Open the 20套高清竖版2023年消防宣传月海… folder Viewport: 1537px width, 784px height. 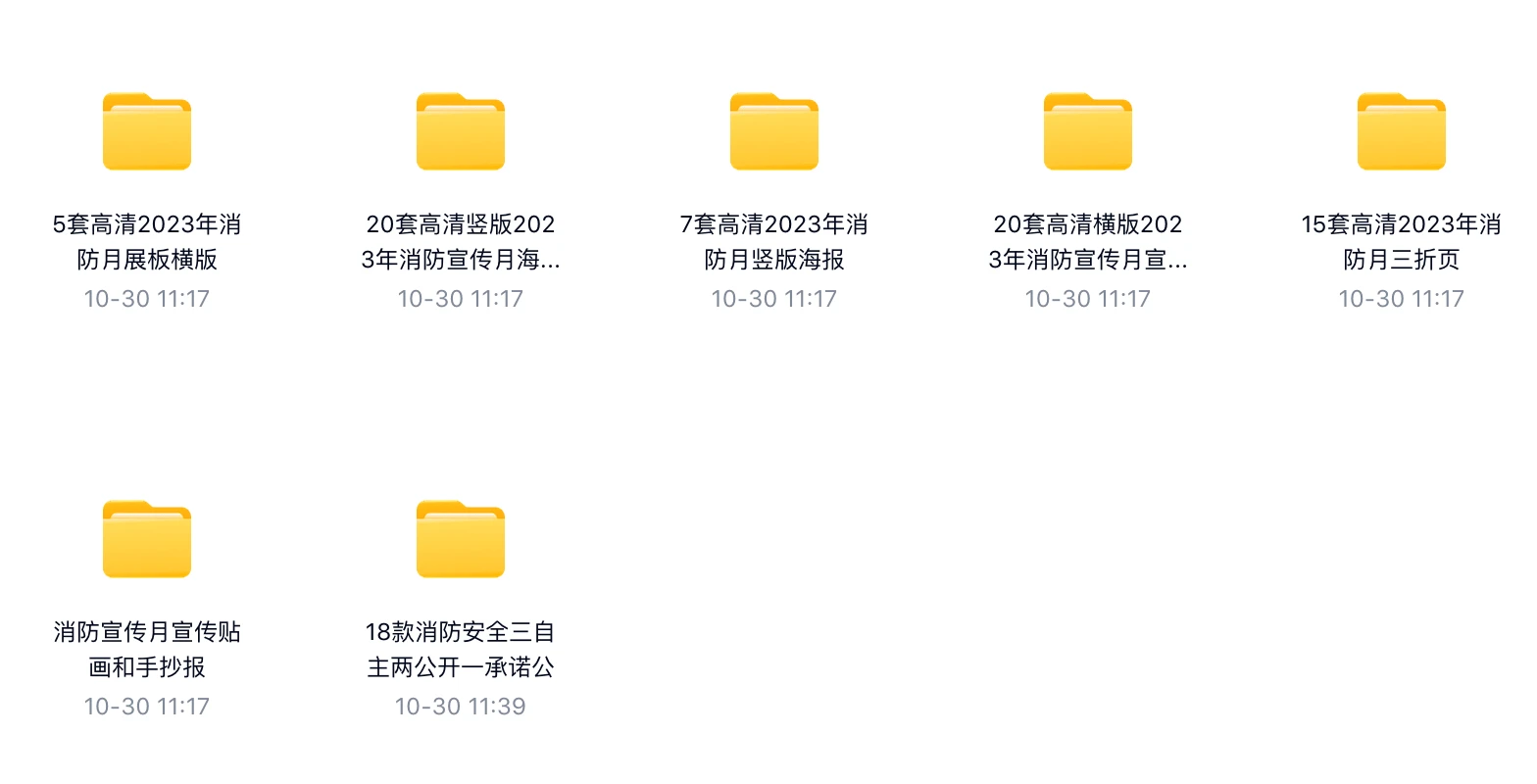(x=461, y=132)
